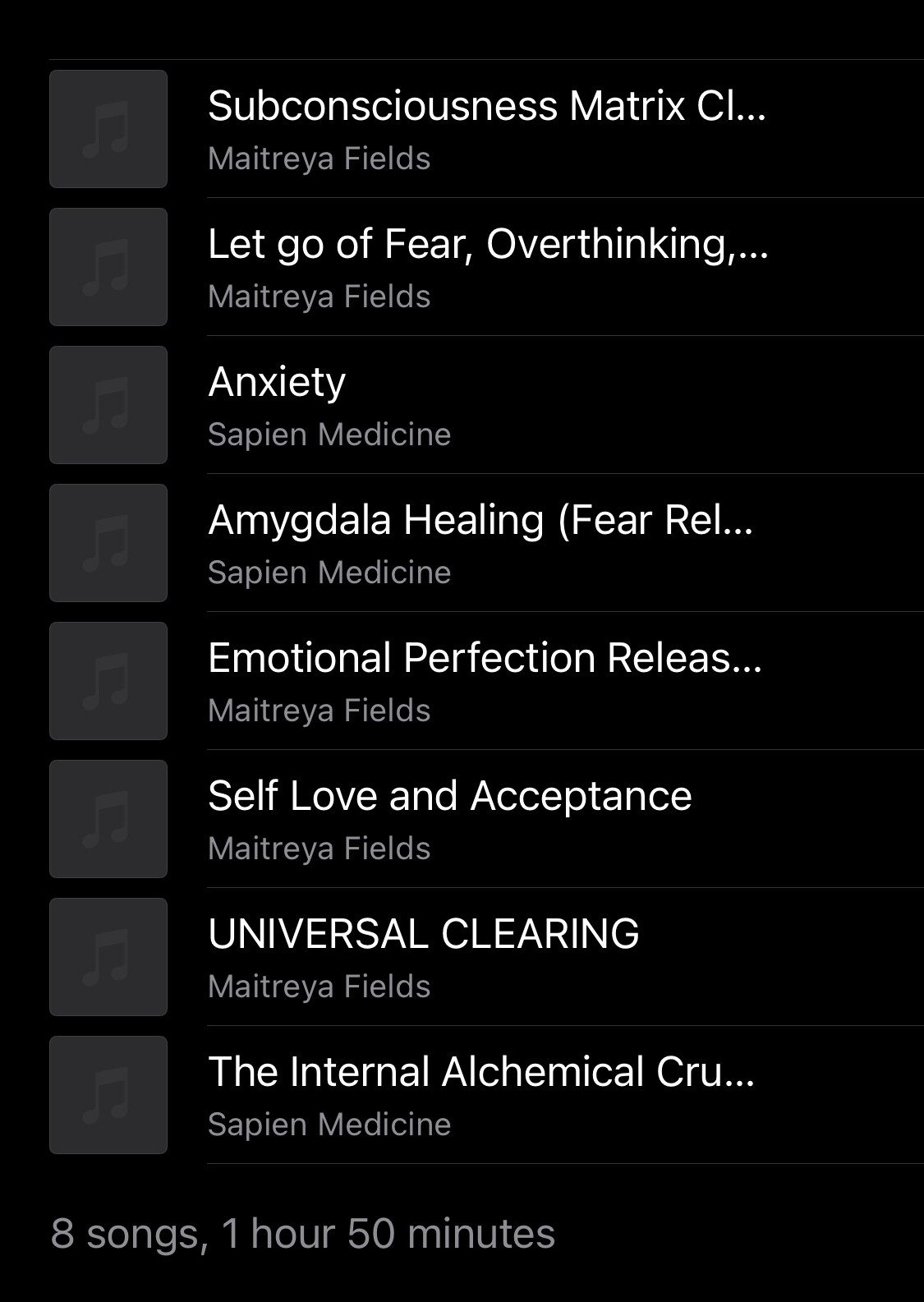Choose The Internal Alchemical Cru... track

(x=481, y=1094)
